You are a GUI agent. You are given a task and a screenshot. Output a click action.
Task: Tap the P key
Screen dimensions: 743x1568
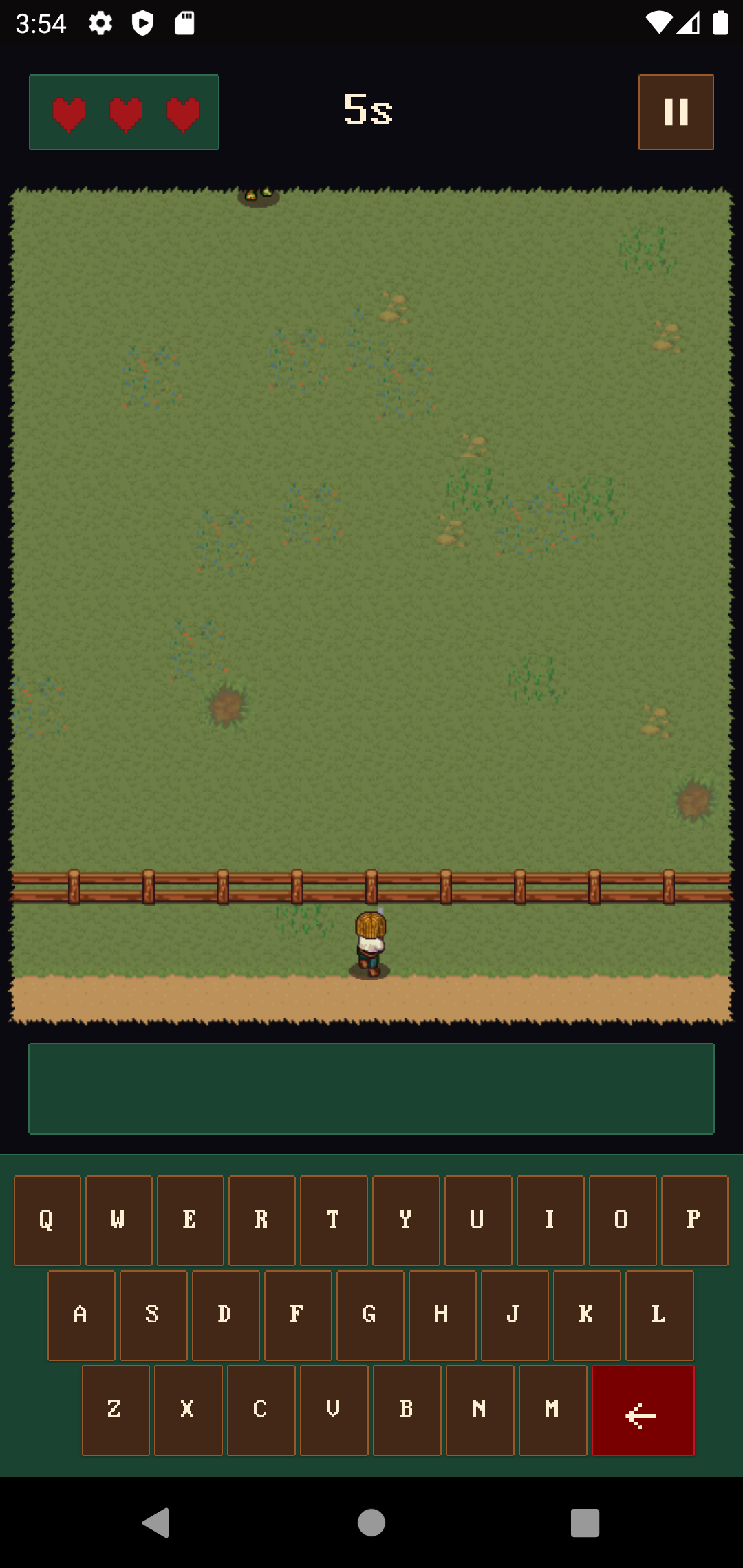pos(694,1220)
